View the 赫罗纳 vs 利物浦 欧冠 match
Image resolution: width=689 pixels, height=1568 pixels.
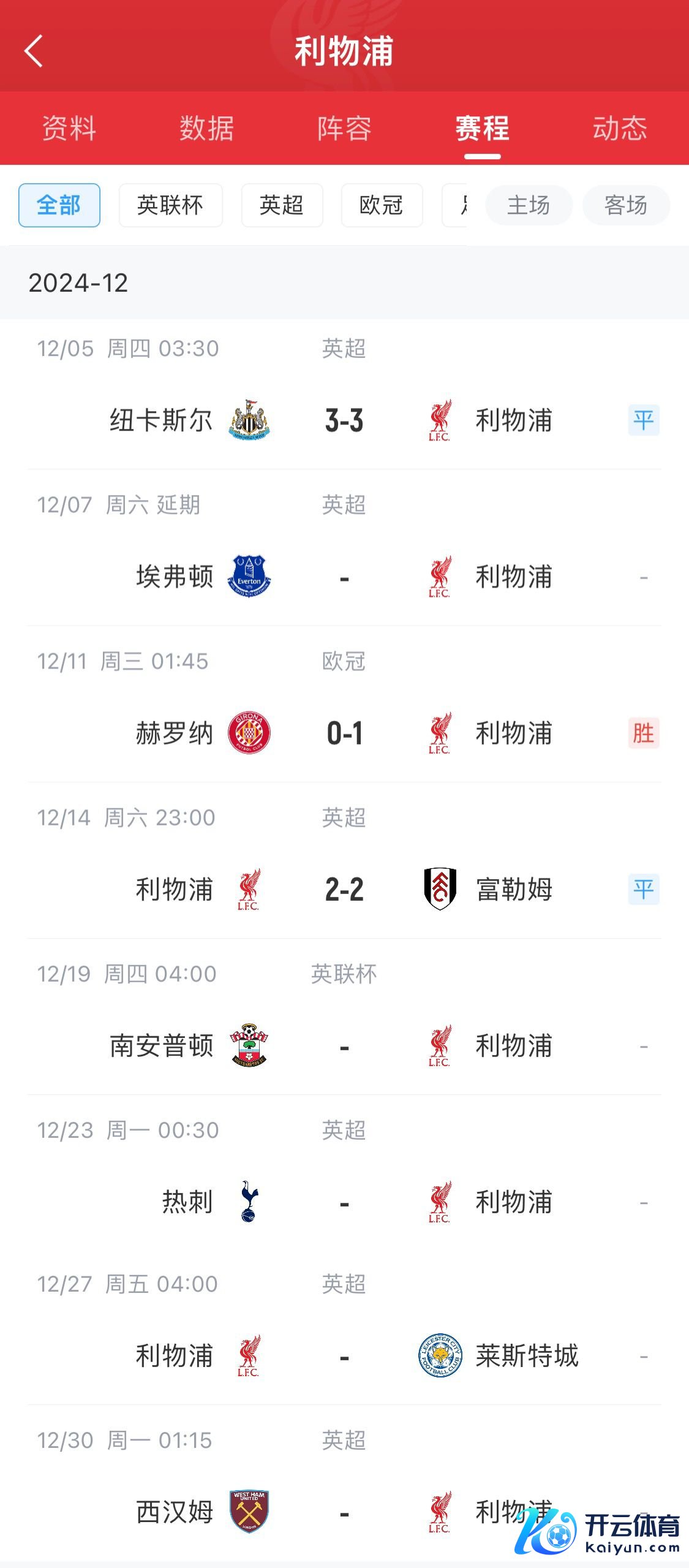[344, 733]
